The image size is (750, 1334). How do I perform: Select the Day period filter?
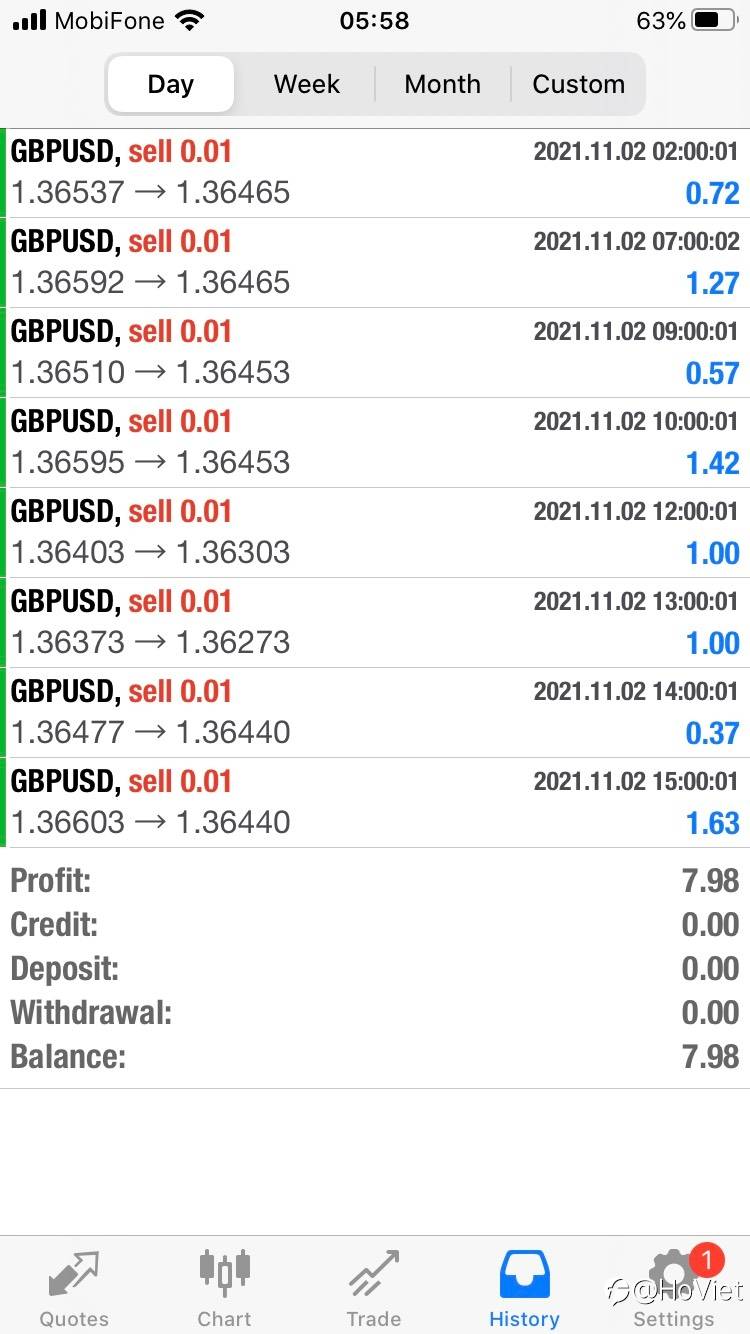point(170,84)
